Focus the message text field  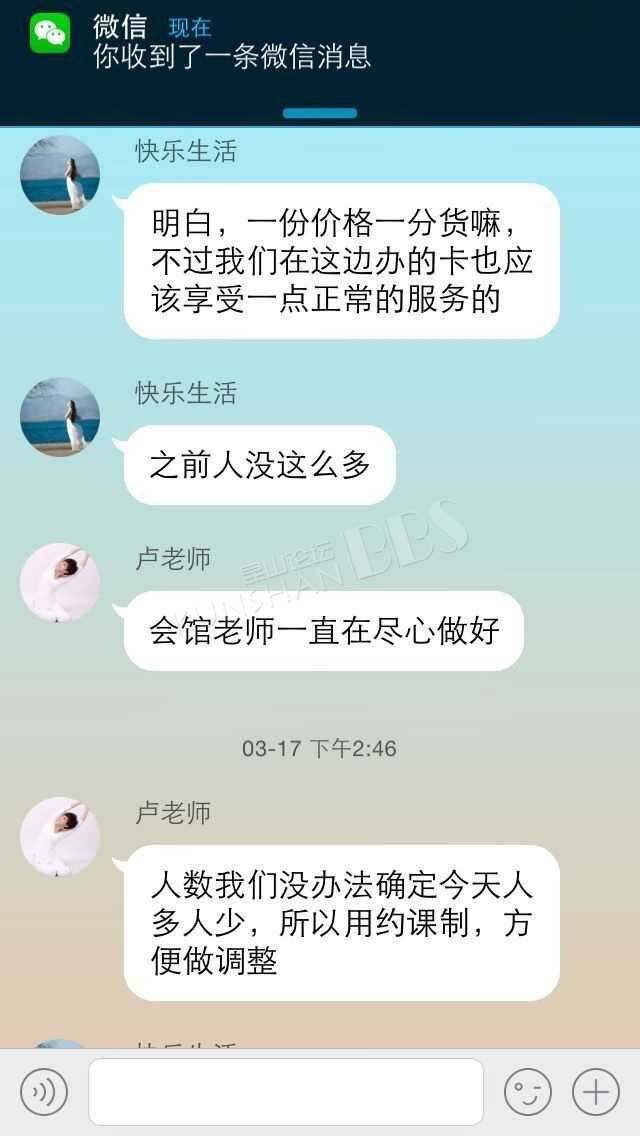pos(286,1091)
